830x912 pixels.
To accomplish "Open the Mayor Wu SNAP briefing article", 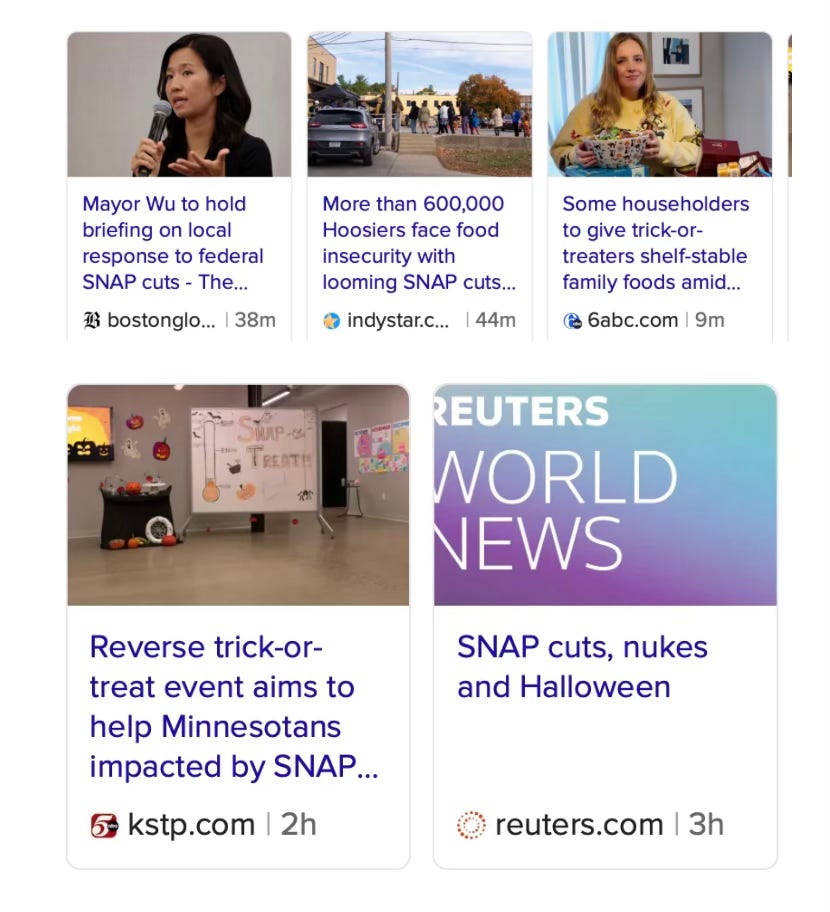I will (x=173, y=243).
